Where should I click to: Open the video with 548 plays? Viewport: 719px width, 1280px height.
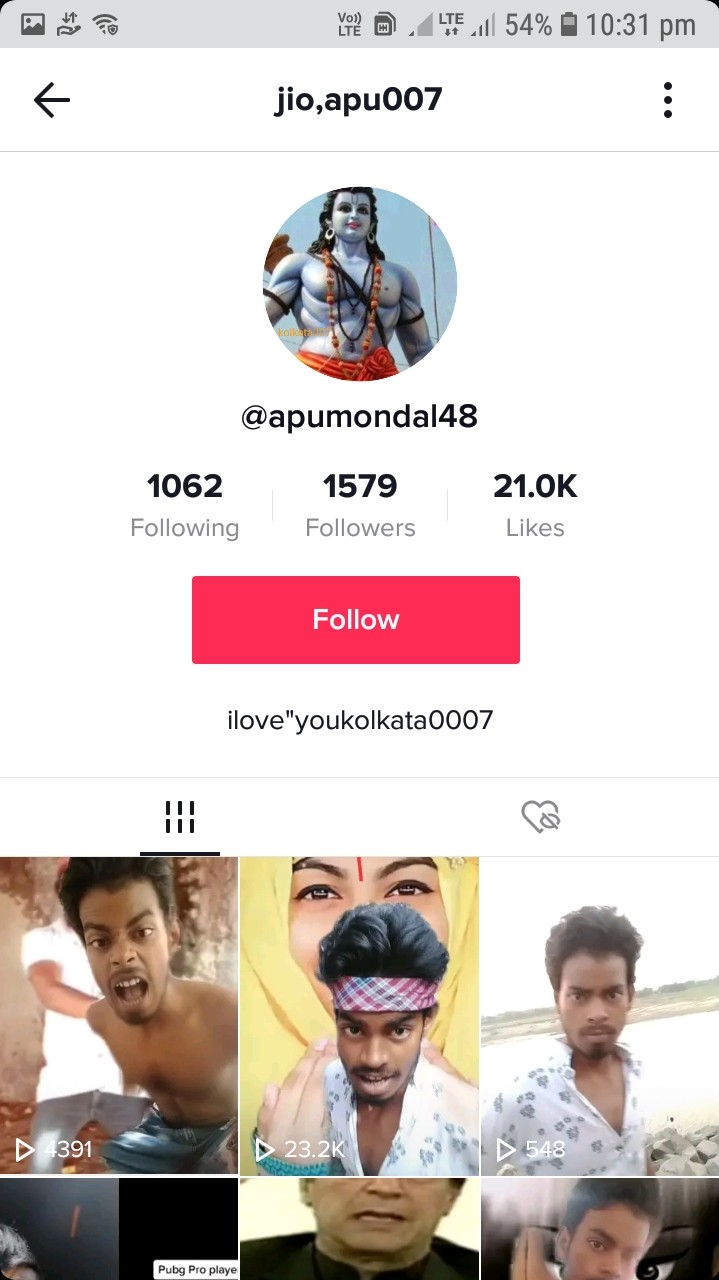(x=599, y=1015)
